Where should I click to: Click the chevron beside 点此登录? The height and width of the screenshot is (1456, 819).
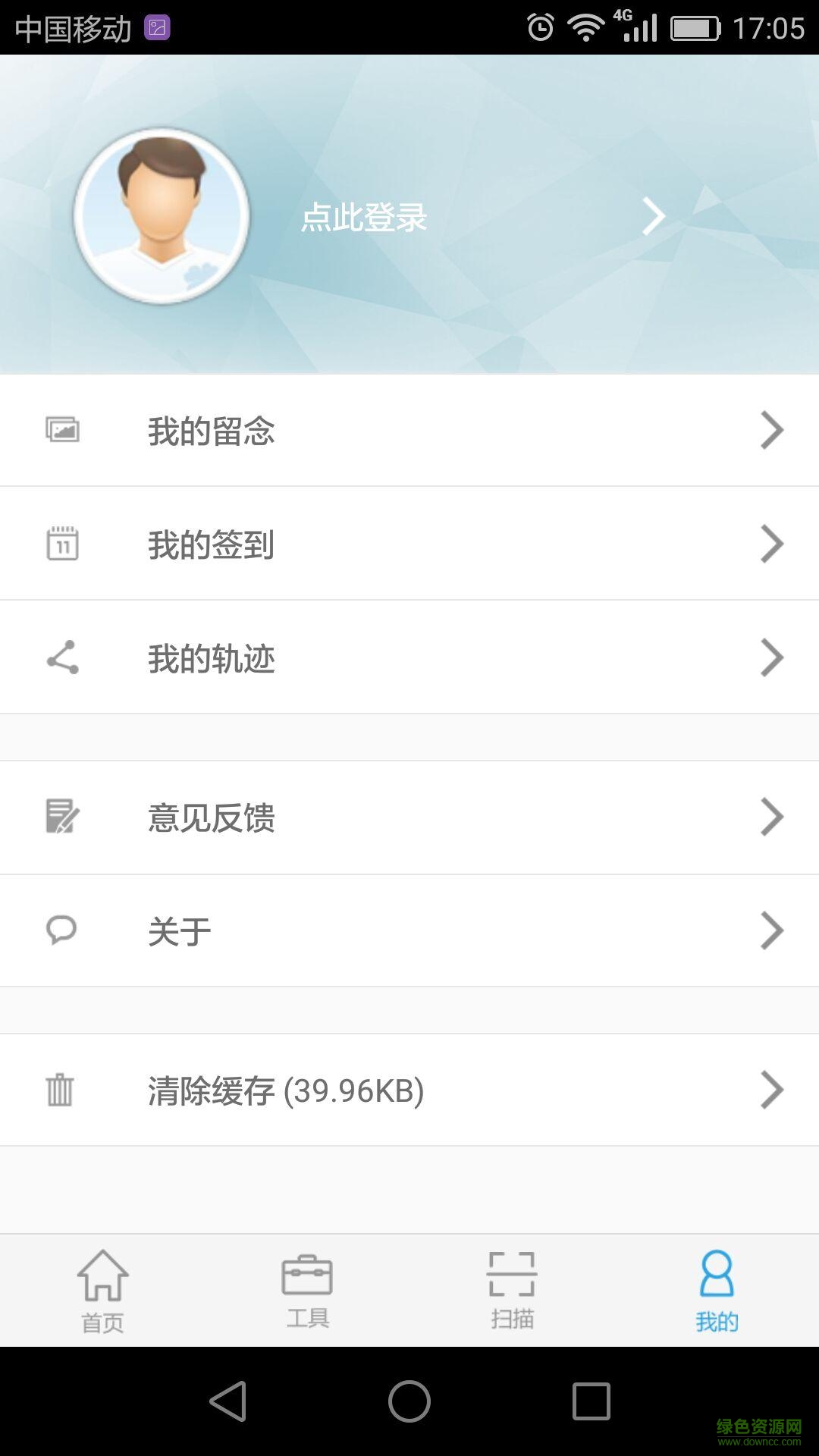[654, 216]
